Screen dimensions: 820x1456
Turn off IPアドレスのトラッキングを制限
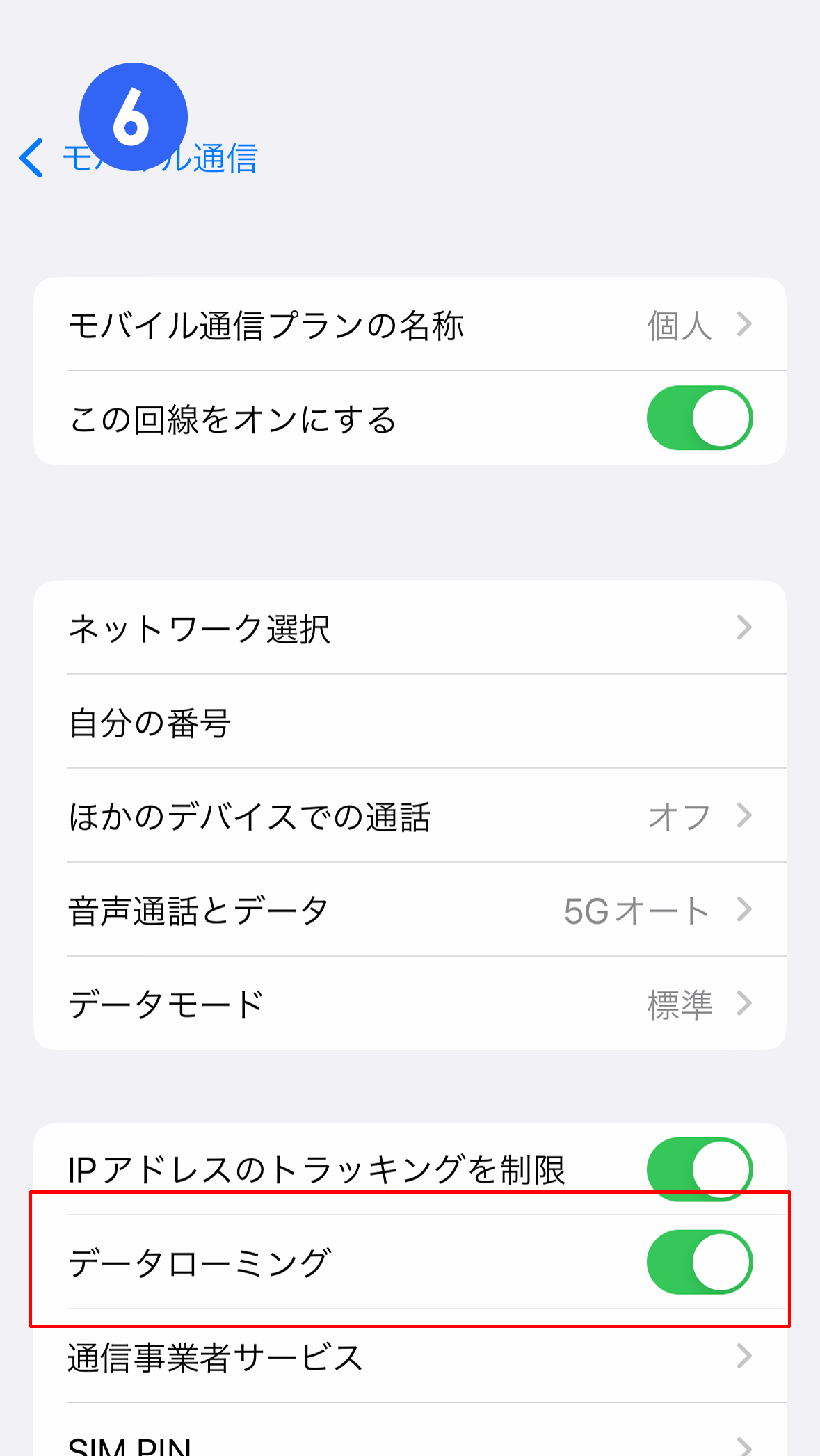699,1169
